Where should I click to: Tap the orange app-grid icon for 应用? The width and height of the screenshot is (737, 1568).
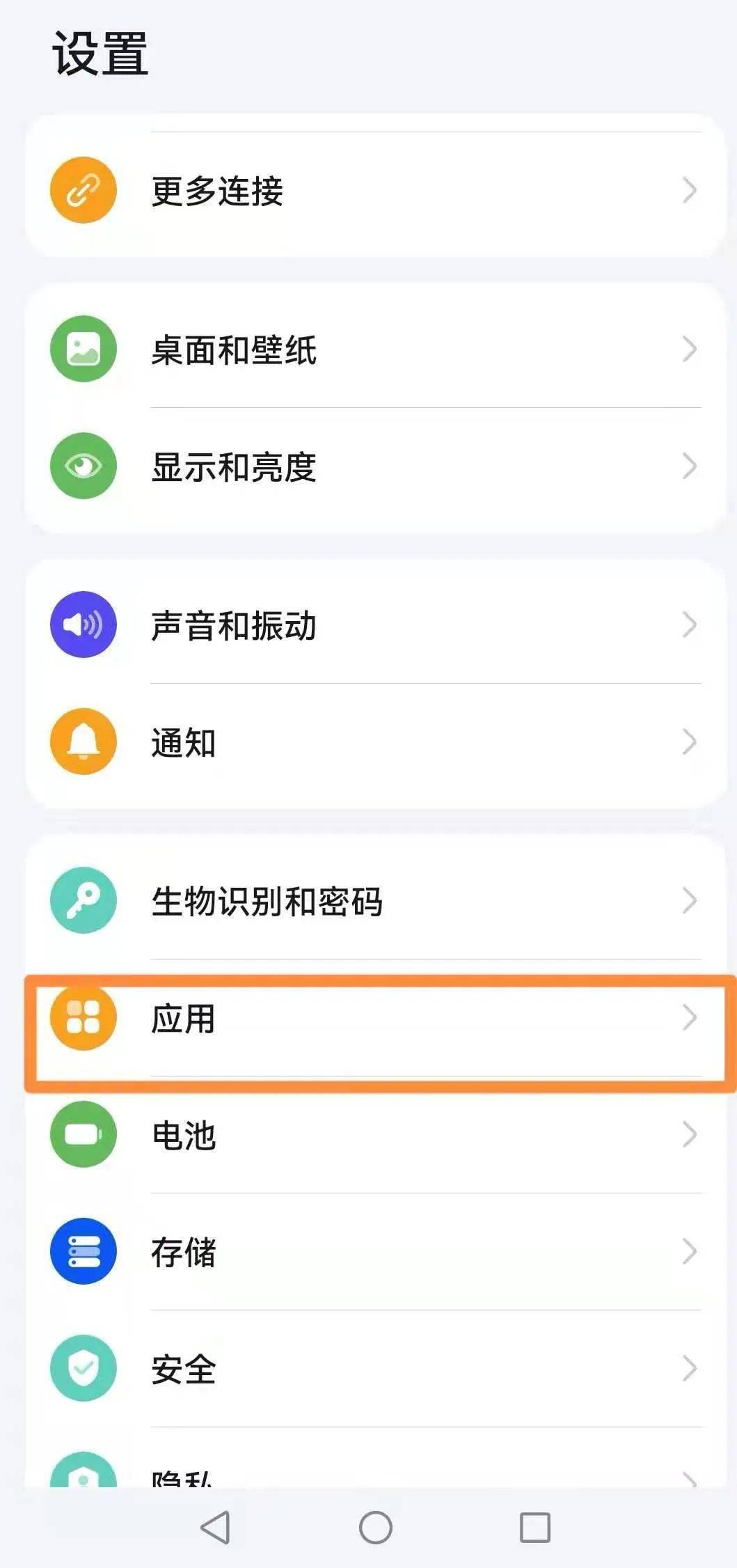tap(82, 1018)
